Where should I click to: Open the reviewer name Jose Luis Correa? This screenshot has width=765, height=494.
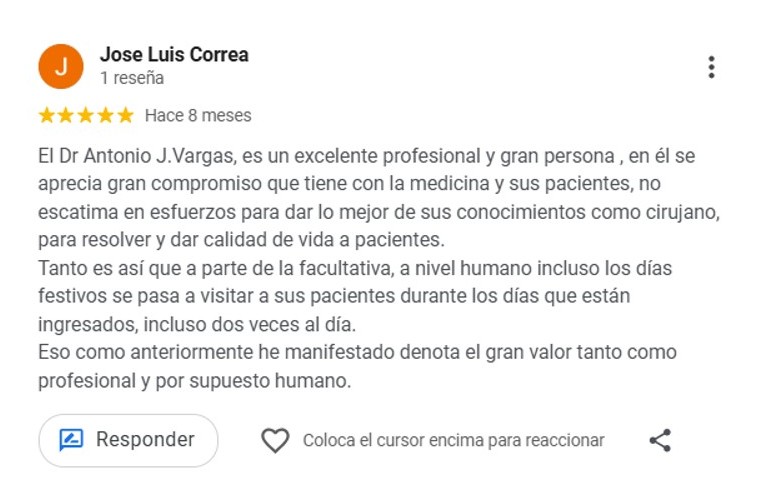point(174,54)
